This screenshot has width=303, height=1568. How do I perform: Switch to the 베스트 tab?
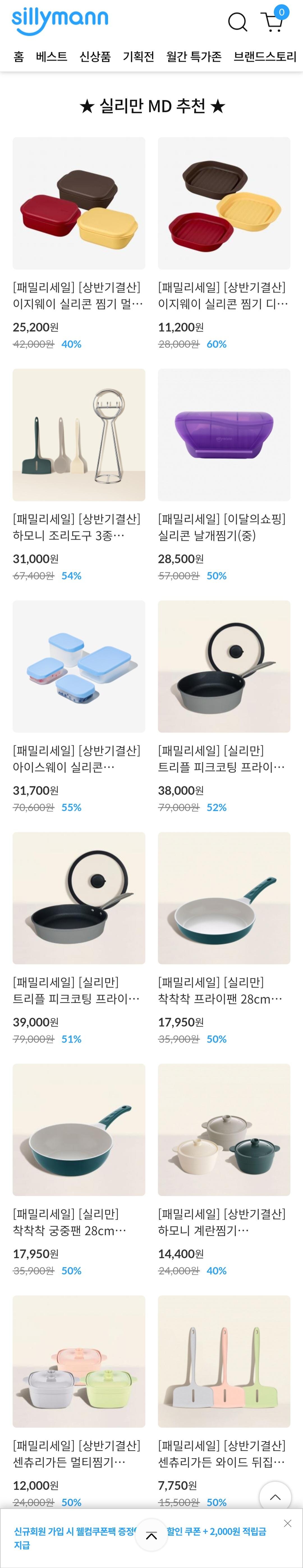(x=52, y=57)
